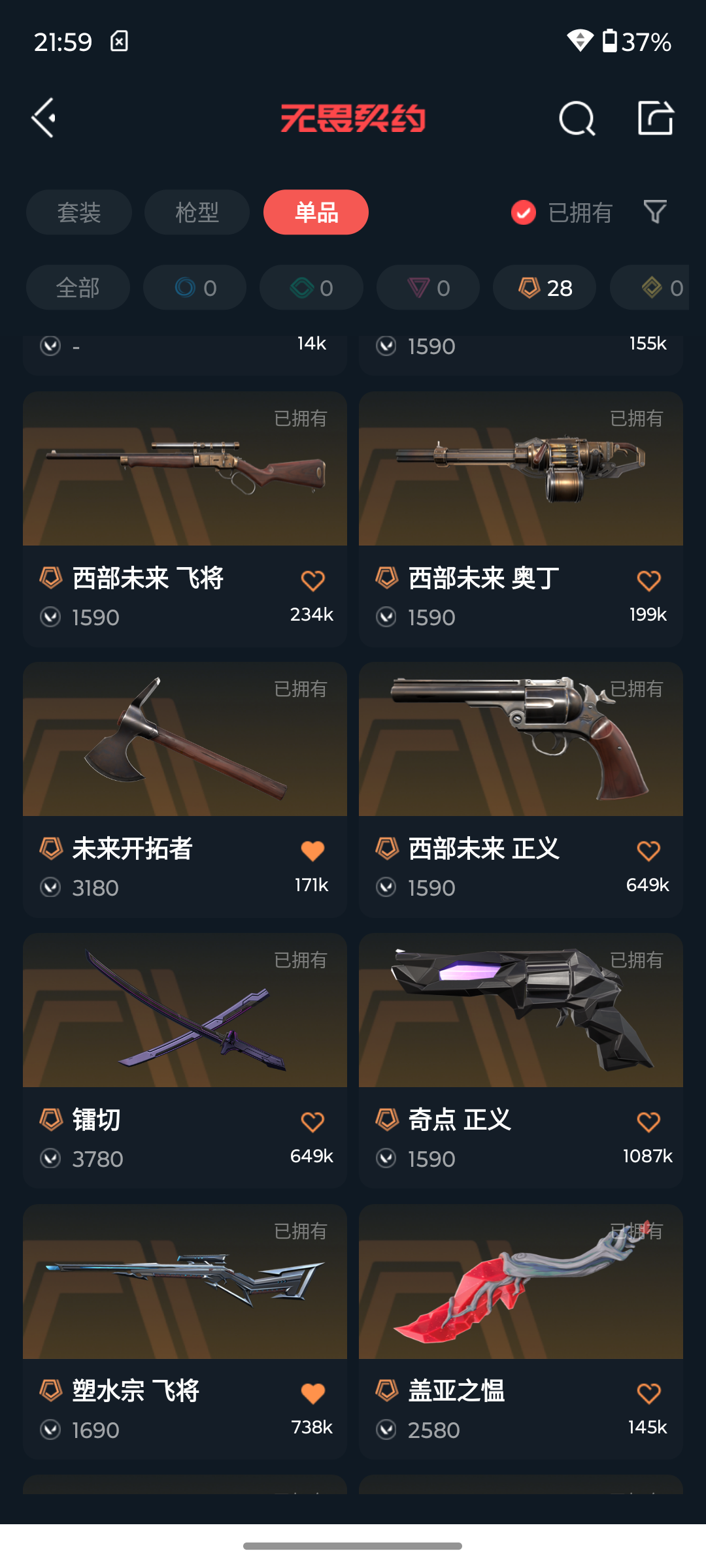
Task: Like the 西部未来 正义 skin
Action: (x=648, y=851)
